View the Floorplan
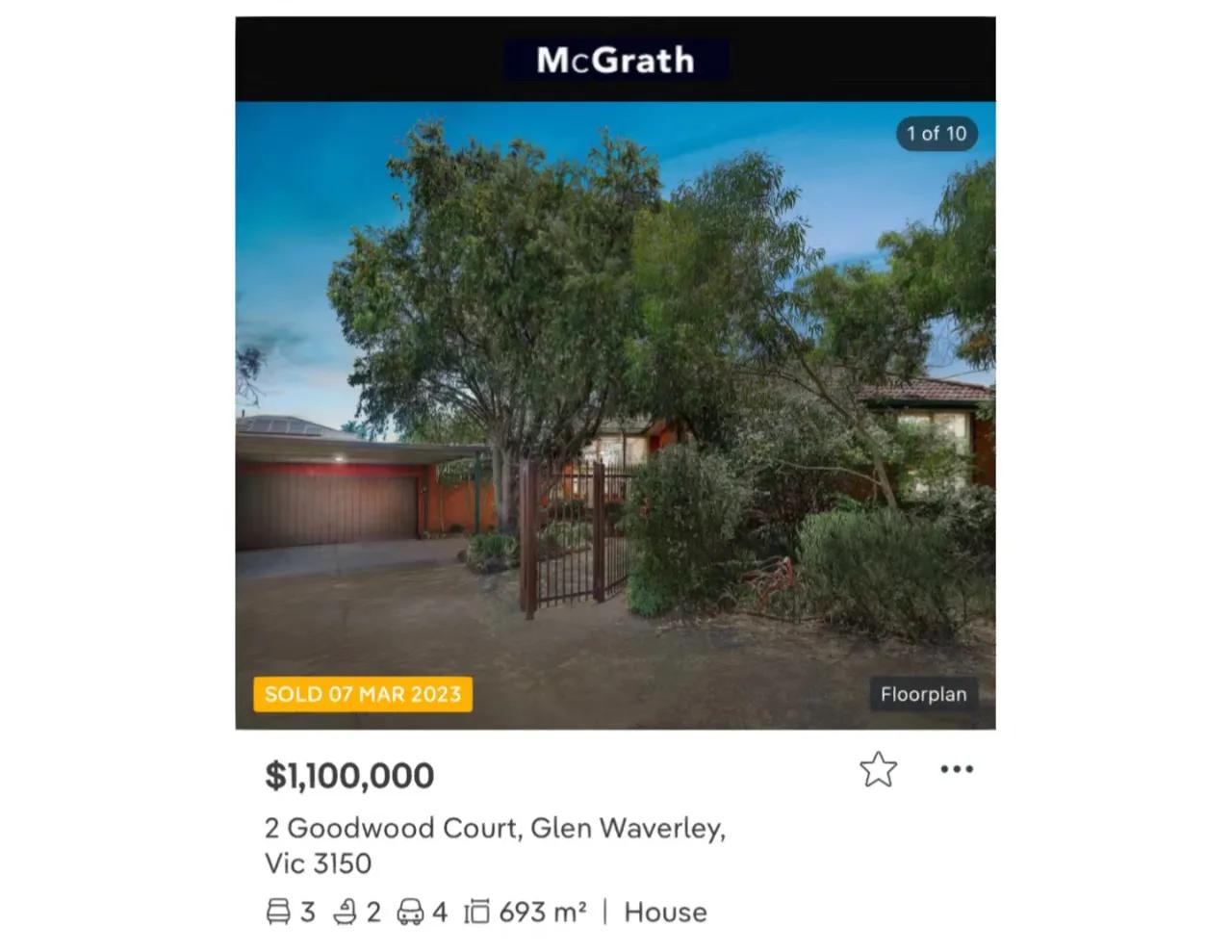This screenshot has height=952, width=1232. point(922,694)
